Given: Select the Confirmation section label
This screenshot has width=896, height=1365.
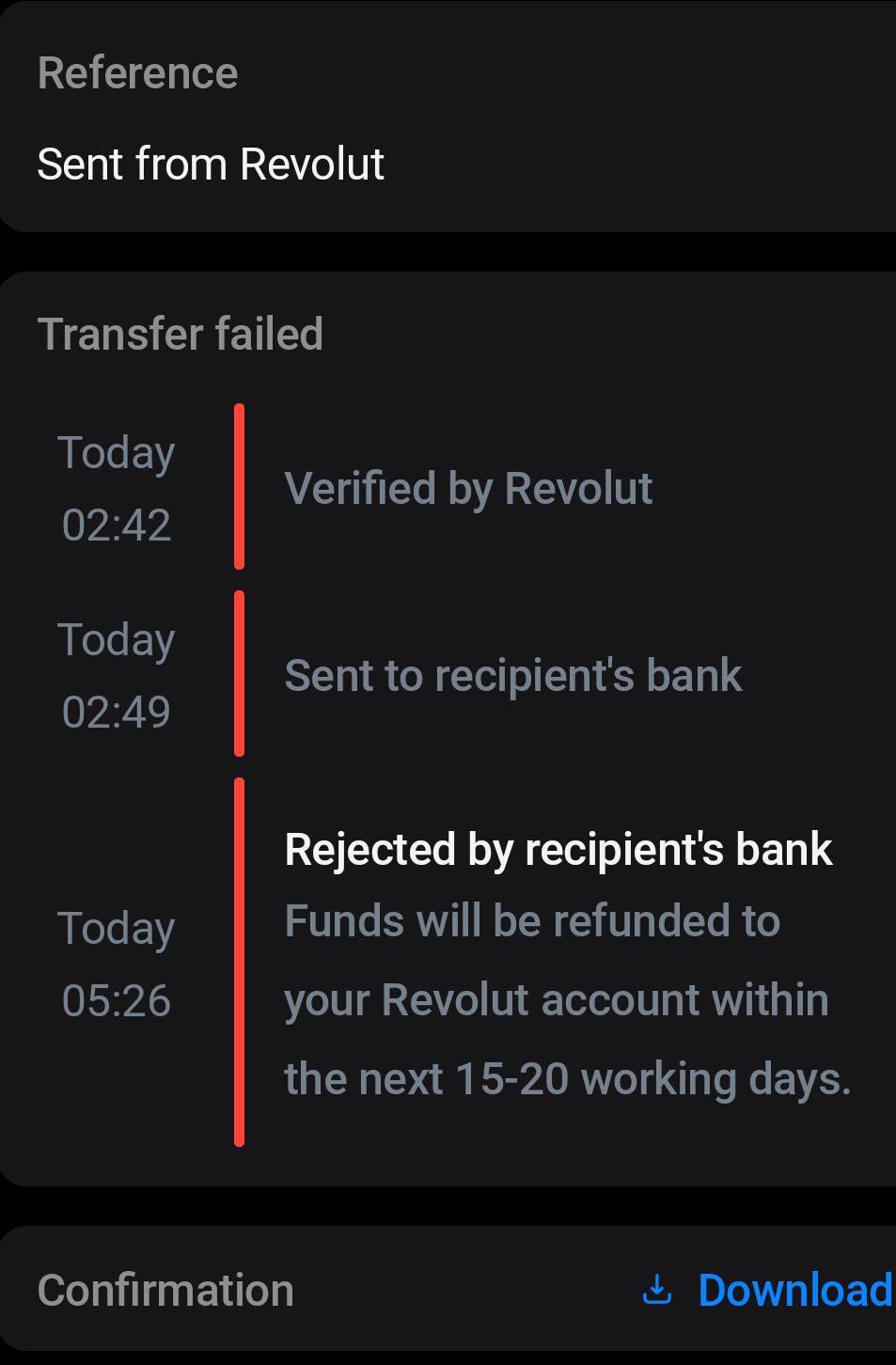Looking at the screenshot, I should pyautogui.click(x=165, y=1290).
